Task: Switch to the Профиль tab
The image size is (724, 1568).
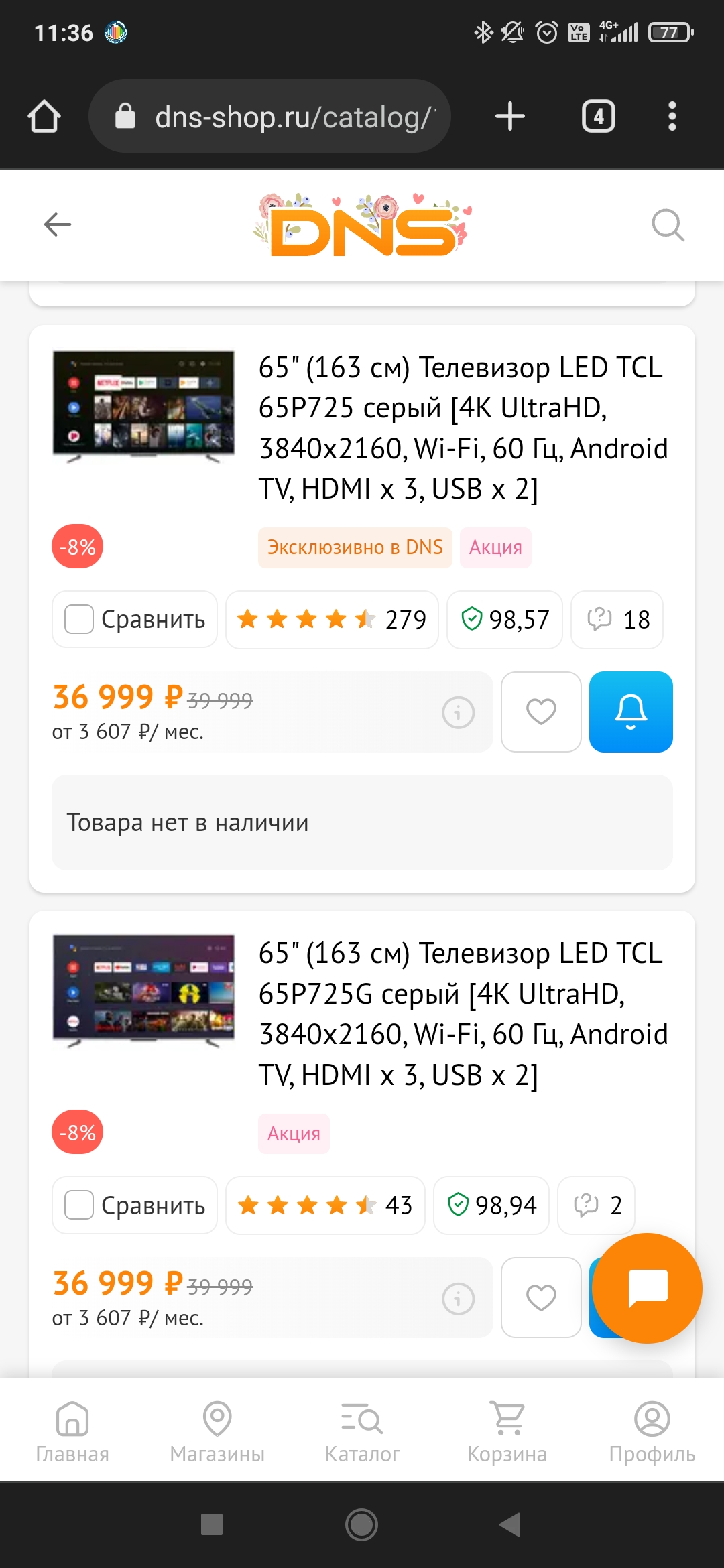Action: coord(652,1431)
